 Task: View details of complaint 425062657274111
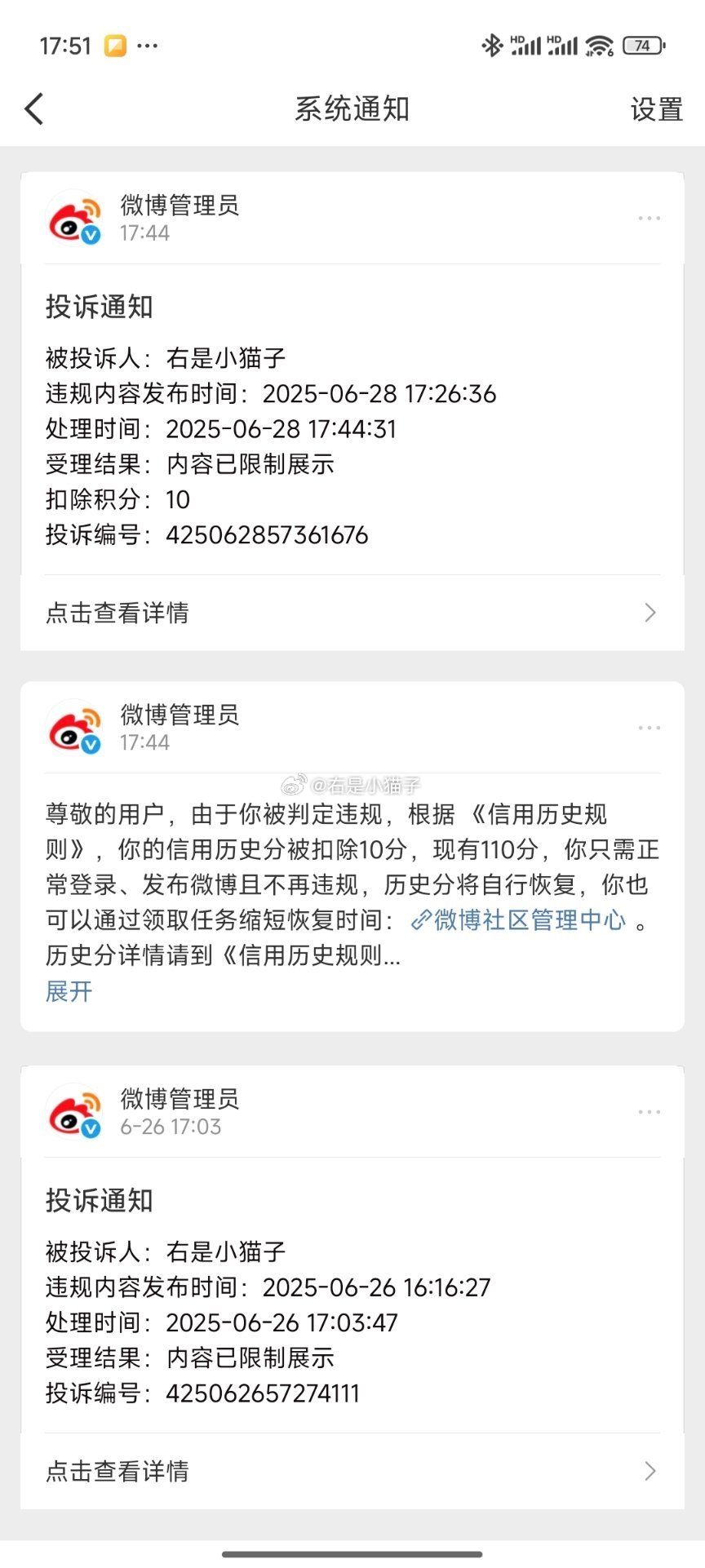352,1471
